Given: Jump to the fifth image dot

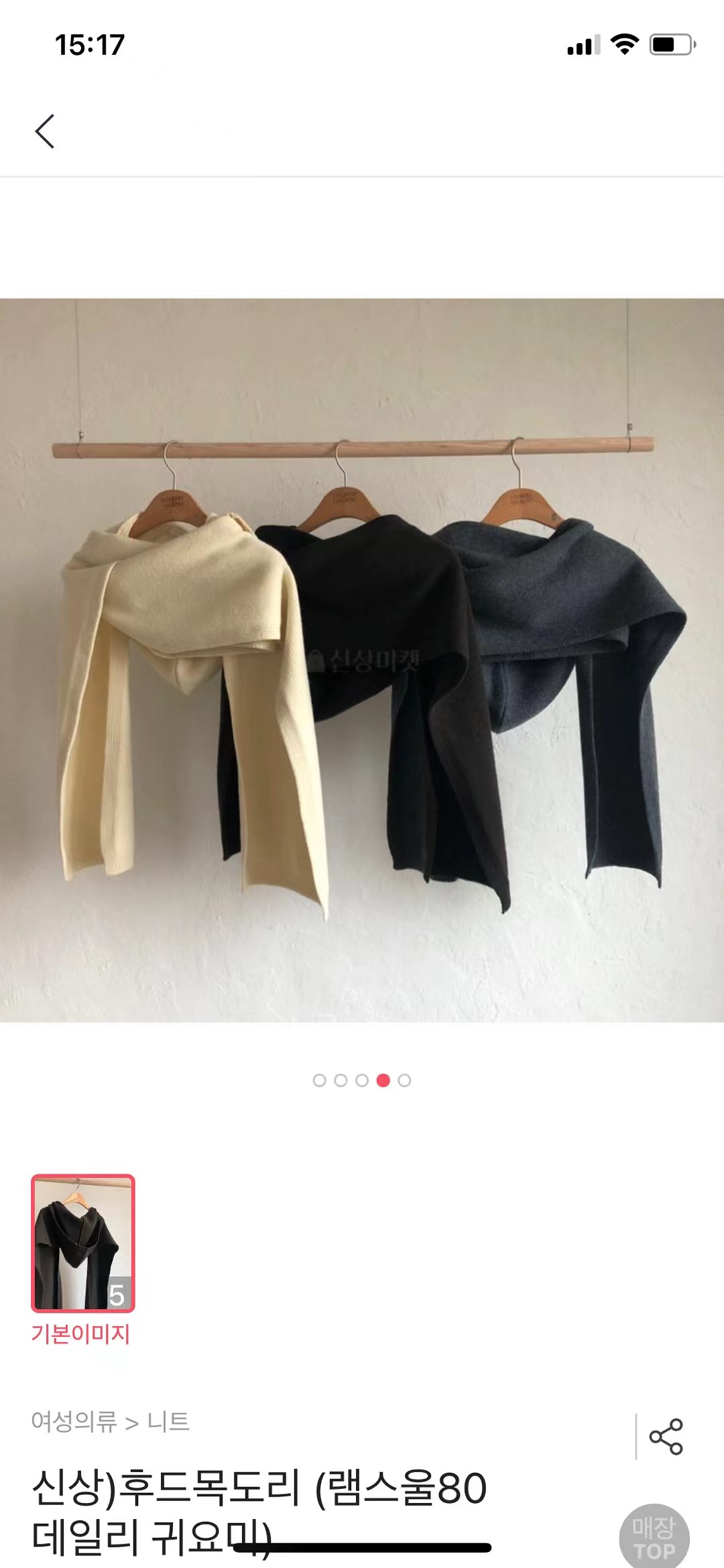Looking at the screenshot, I should point(404,1080).
